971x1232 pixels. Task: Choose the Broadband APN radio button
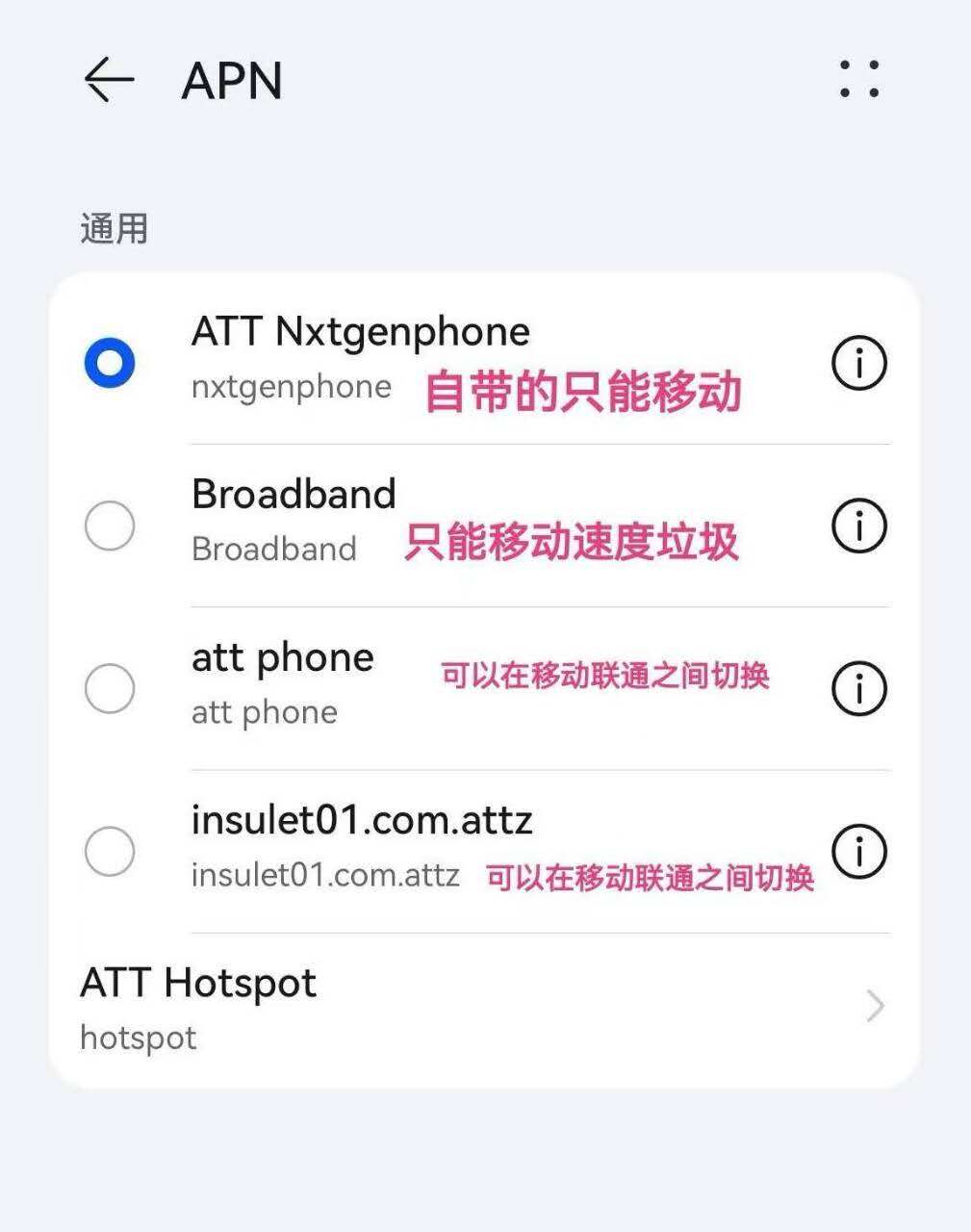coord(110,526)
